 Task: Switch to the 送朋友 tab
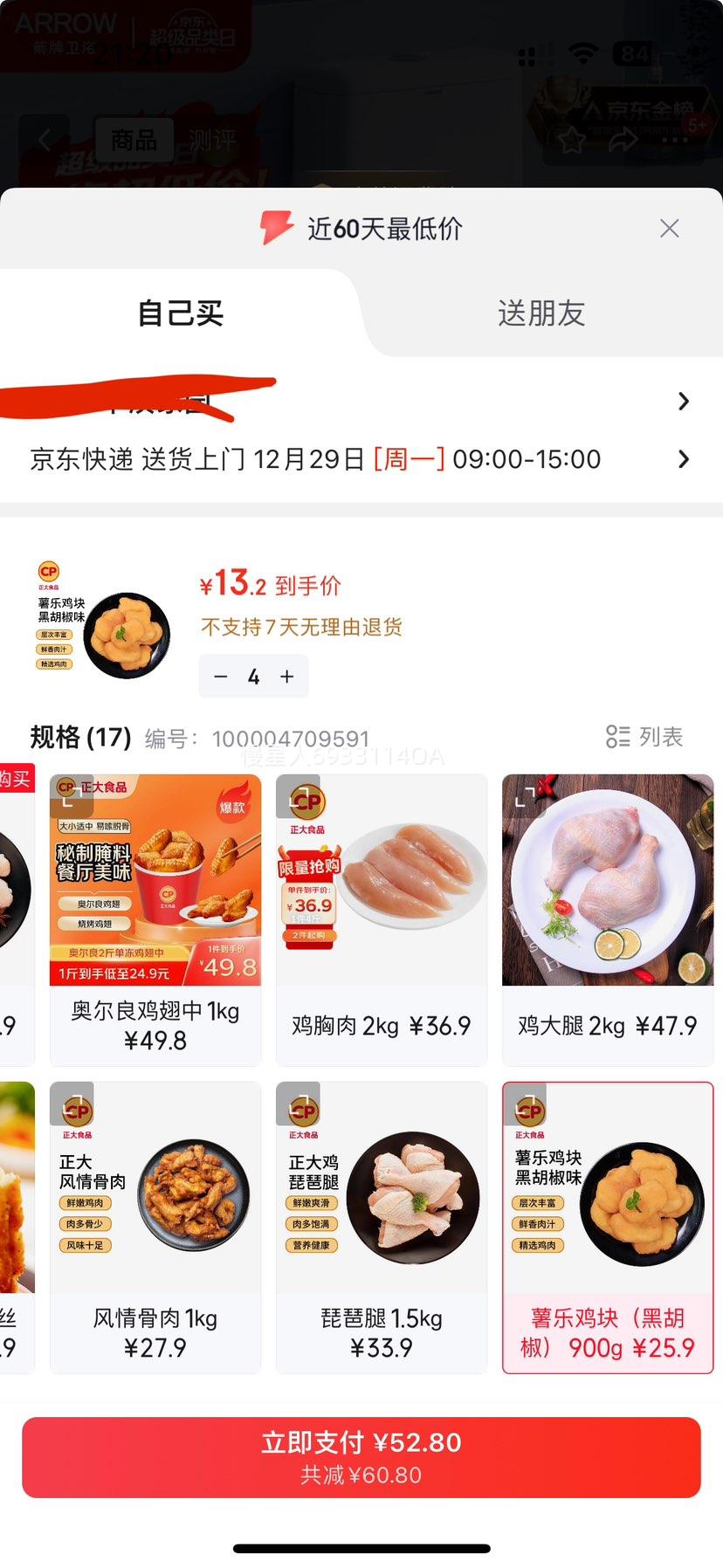pos(541,313)
